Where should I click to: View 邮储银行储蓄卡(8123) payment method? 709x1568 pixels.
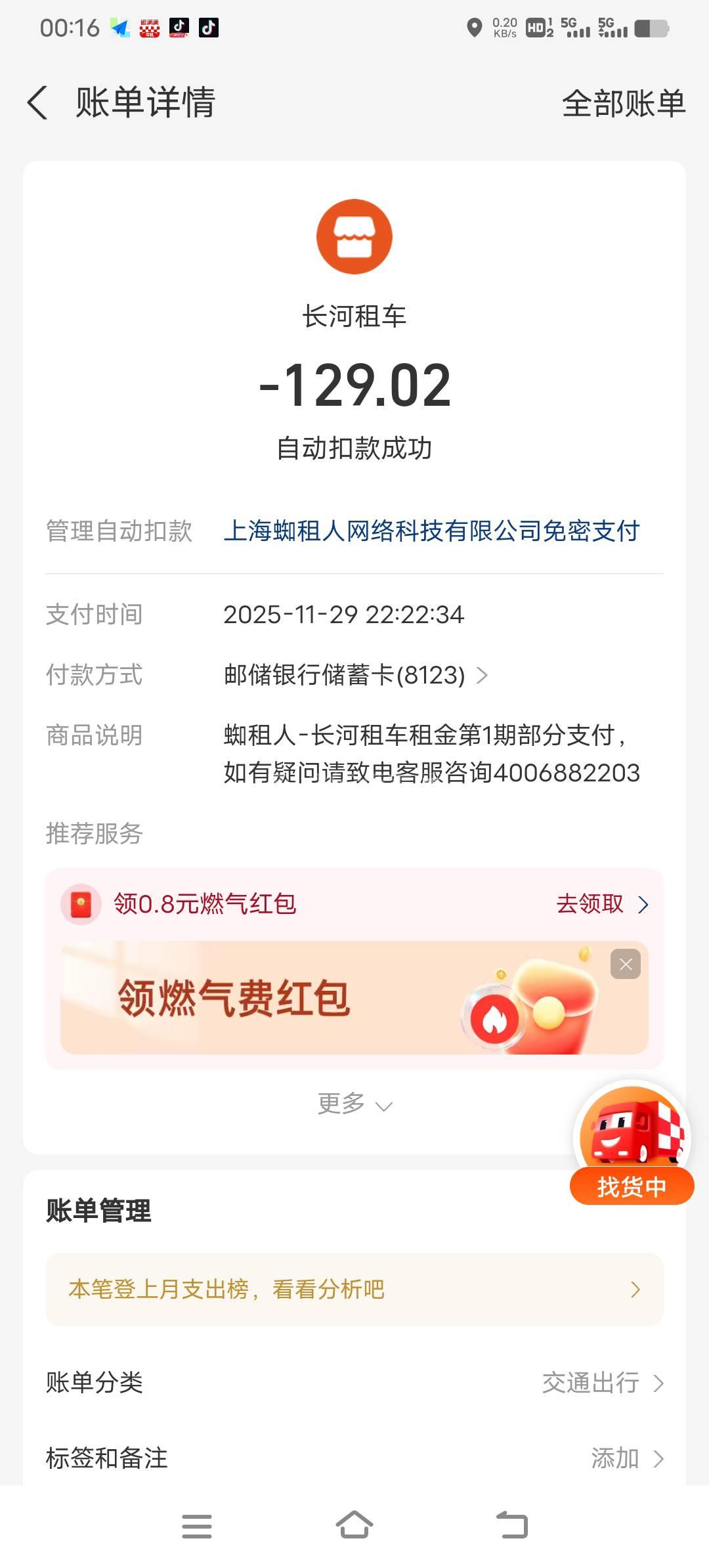pyautogui.click(x=355, y=675)
